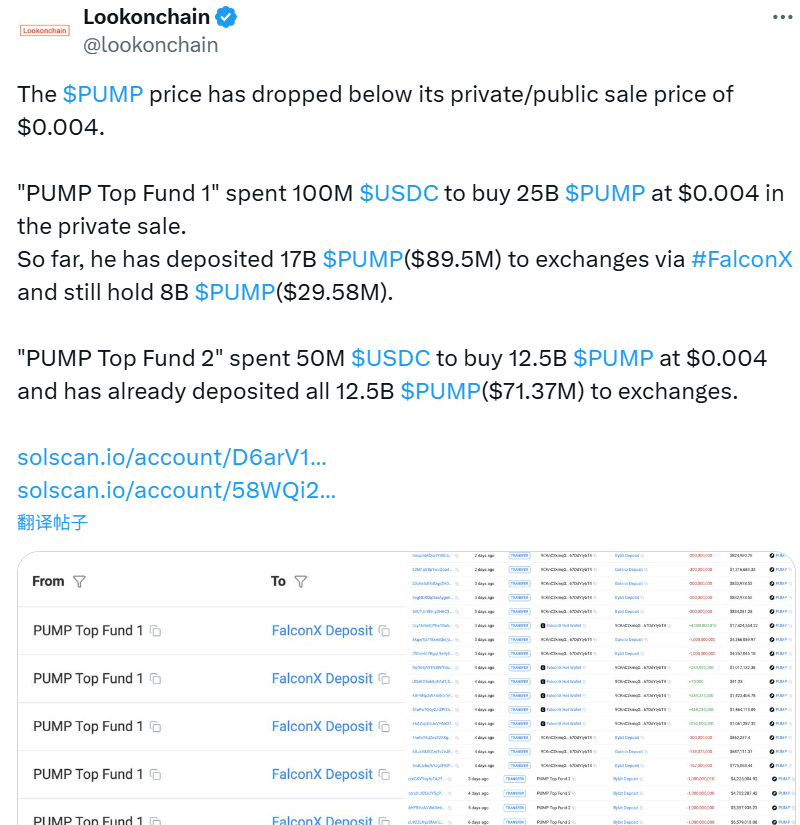This screenshot has height=825, width=800.
Task: Open the solscan 58WQi2 account link
Action: 177,491
